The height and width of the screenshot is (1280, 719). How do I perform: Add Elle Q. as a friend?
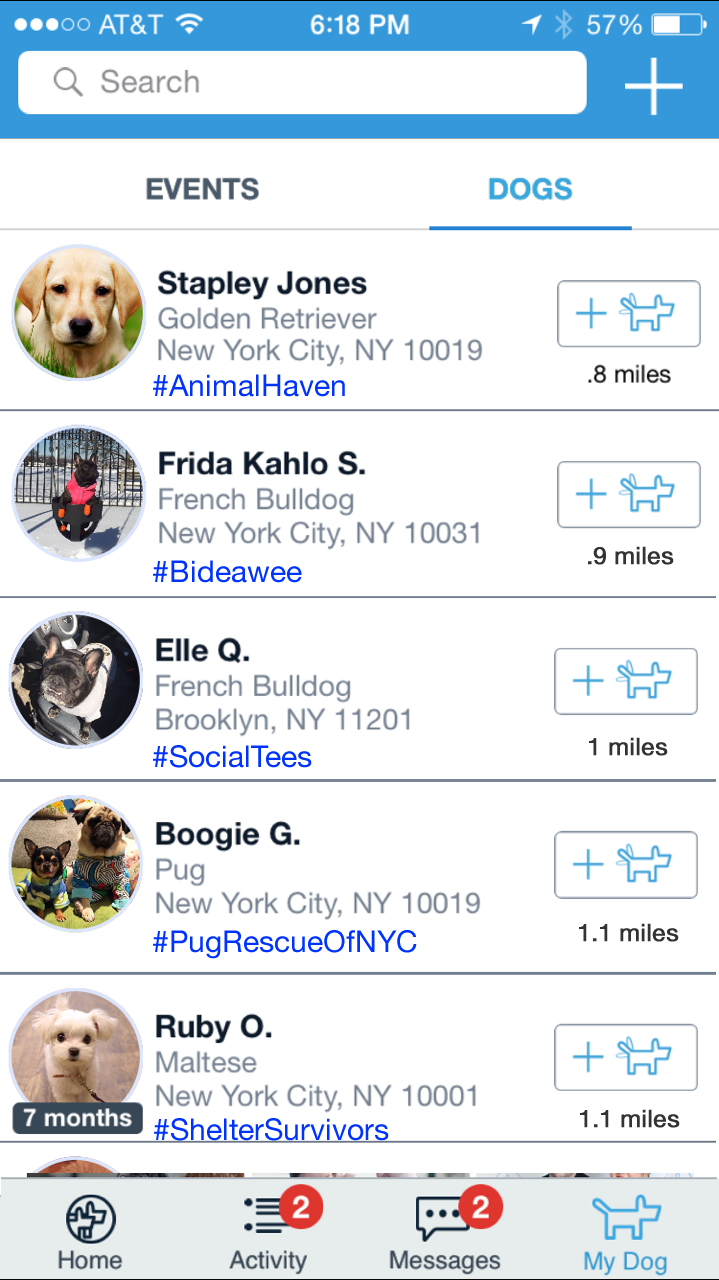click(626, 681)
